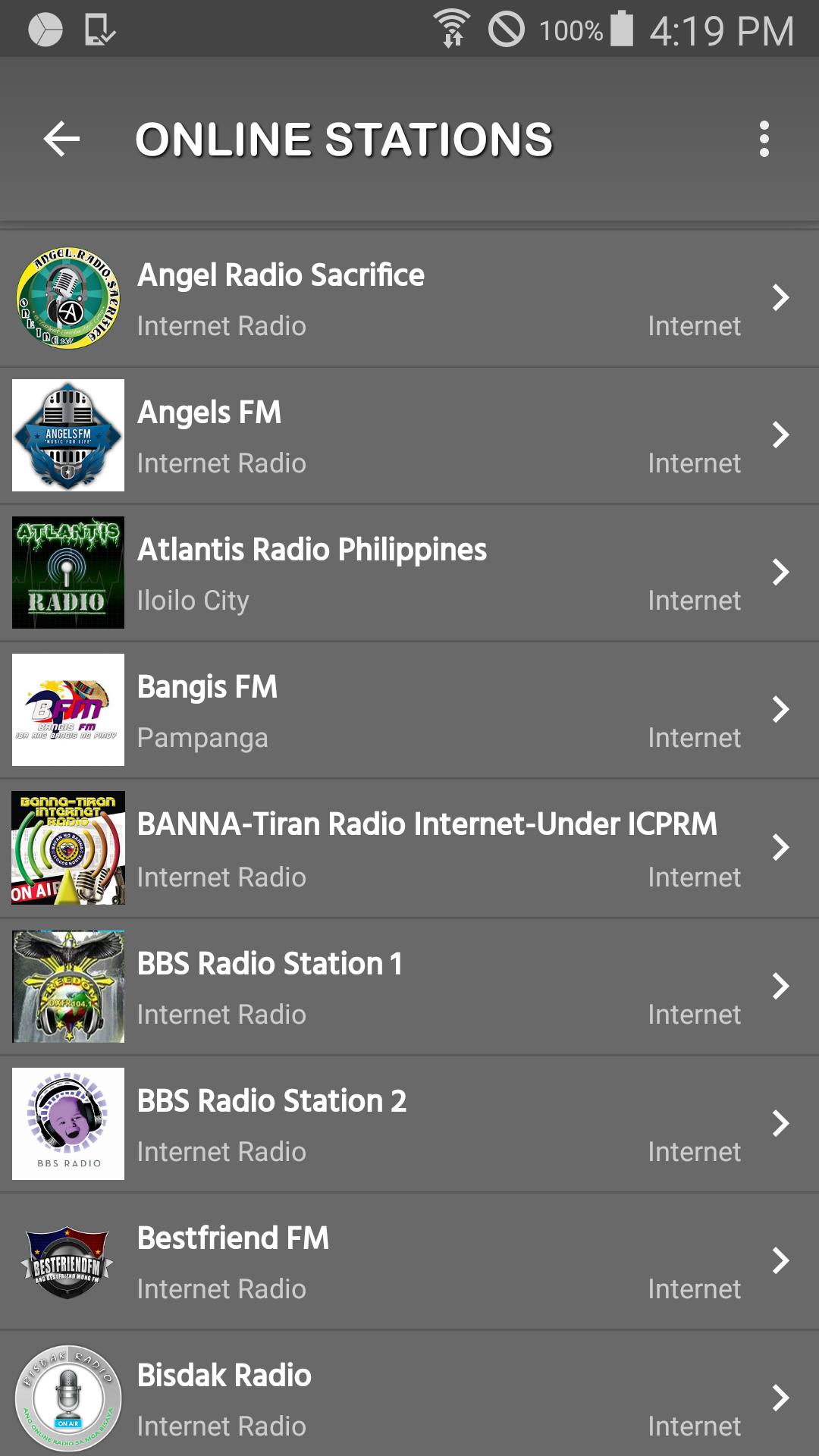The width and height of the screenshot is (819, 1456).
Task: Open BBS Radio Station 2
Action: click(x=409, y=1124)
